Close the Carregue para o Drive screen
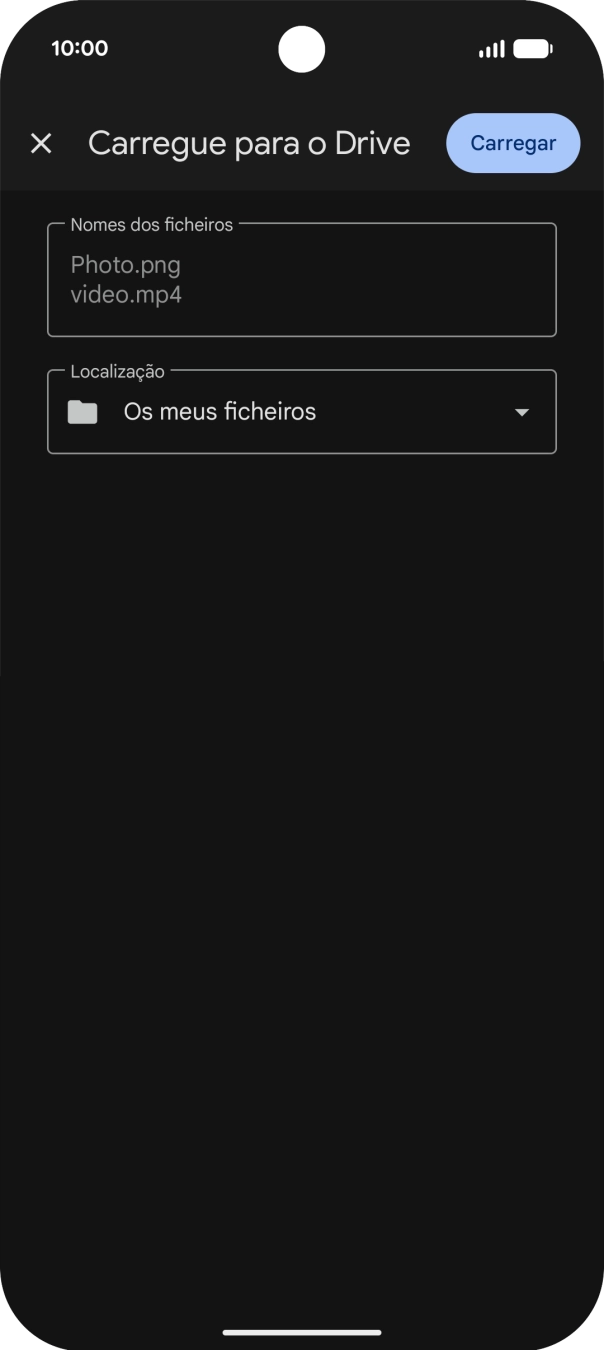 [41, 143]
